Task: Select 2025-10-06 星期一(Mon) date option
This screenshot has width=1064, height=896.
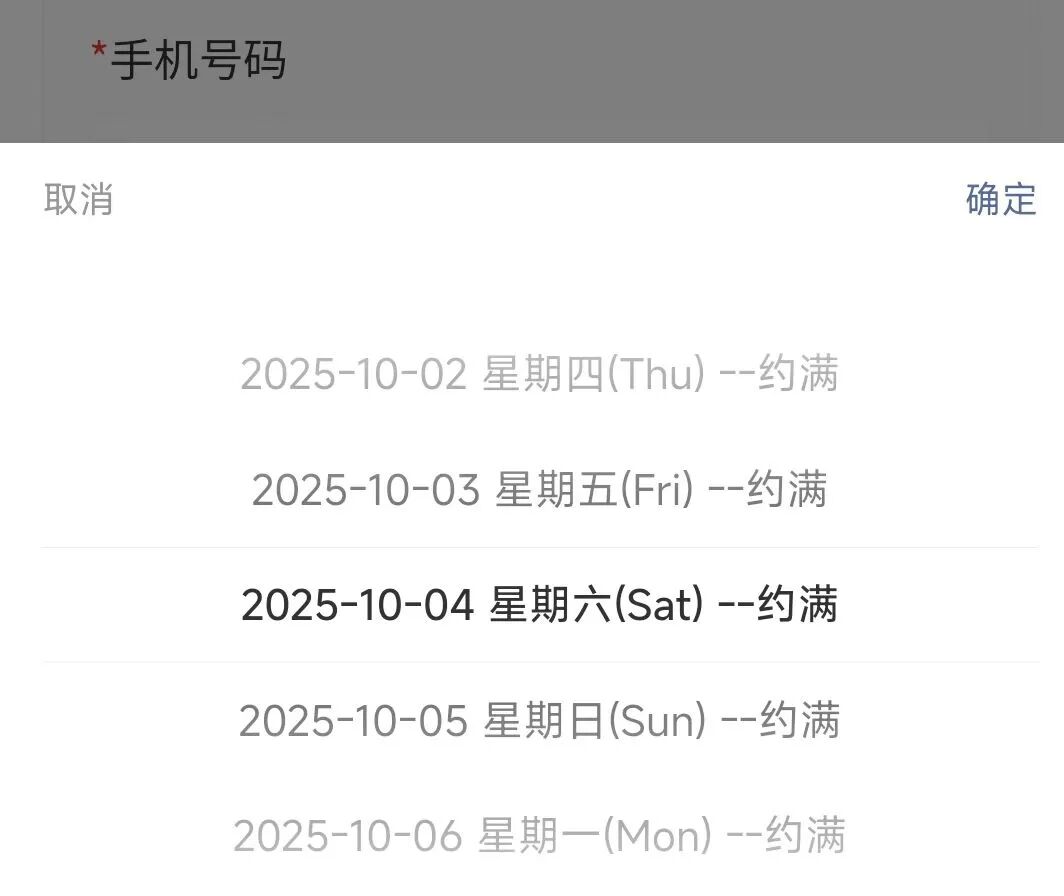Action: (539, 836)
